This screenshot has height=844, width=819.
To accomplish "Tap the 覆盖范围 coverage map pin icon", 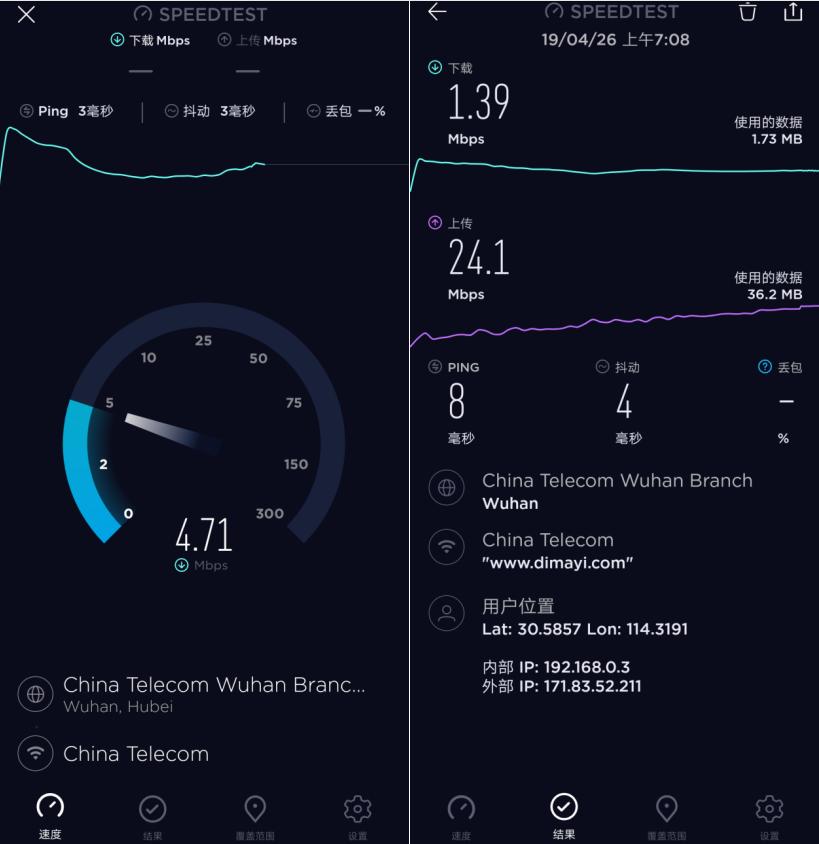I will coord(255,808).
